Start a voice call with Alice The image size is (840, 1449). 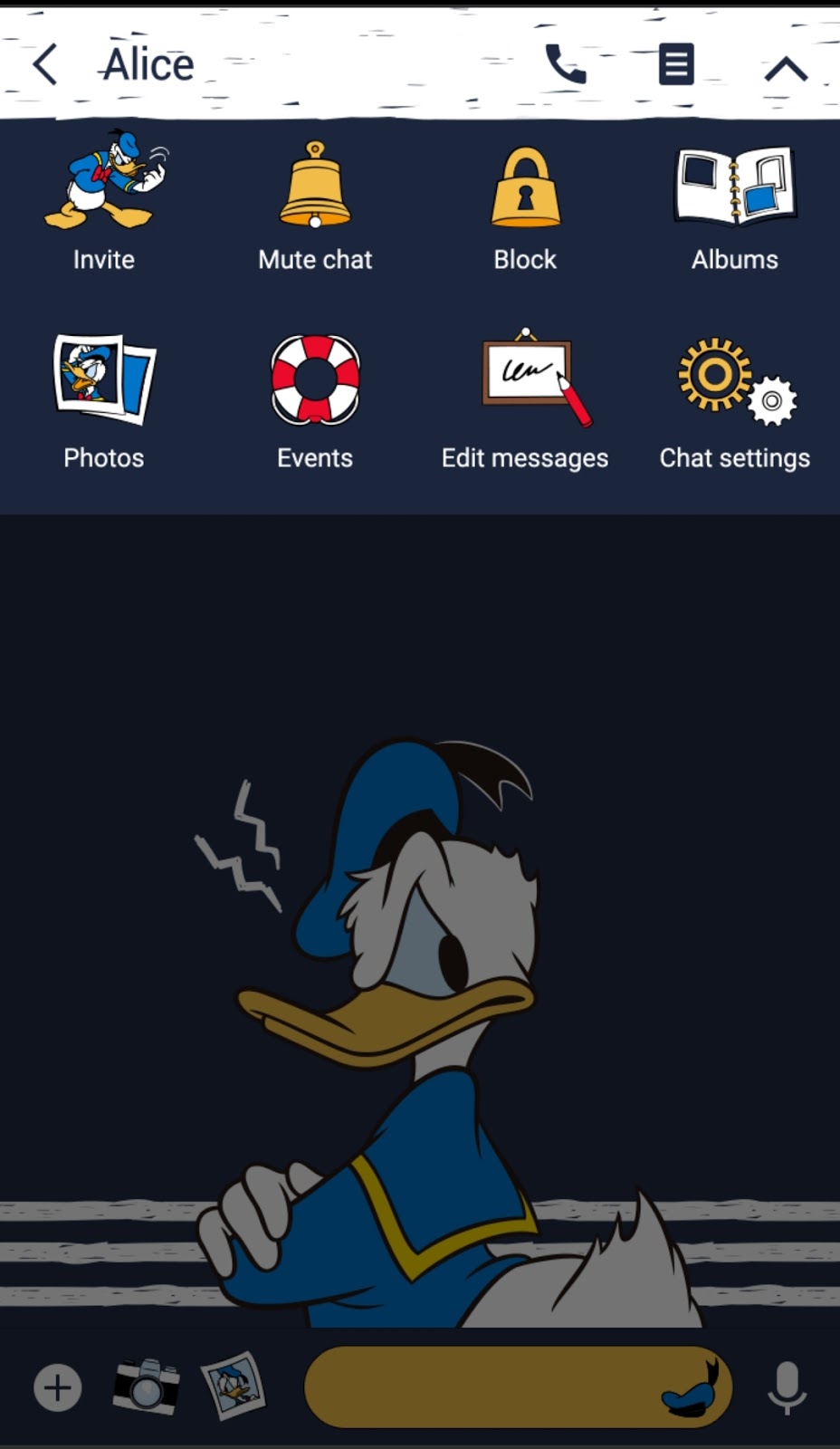pyautogui.click(x=566, y=65)
